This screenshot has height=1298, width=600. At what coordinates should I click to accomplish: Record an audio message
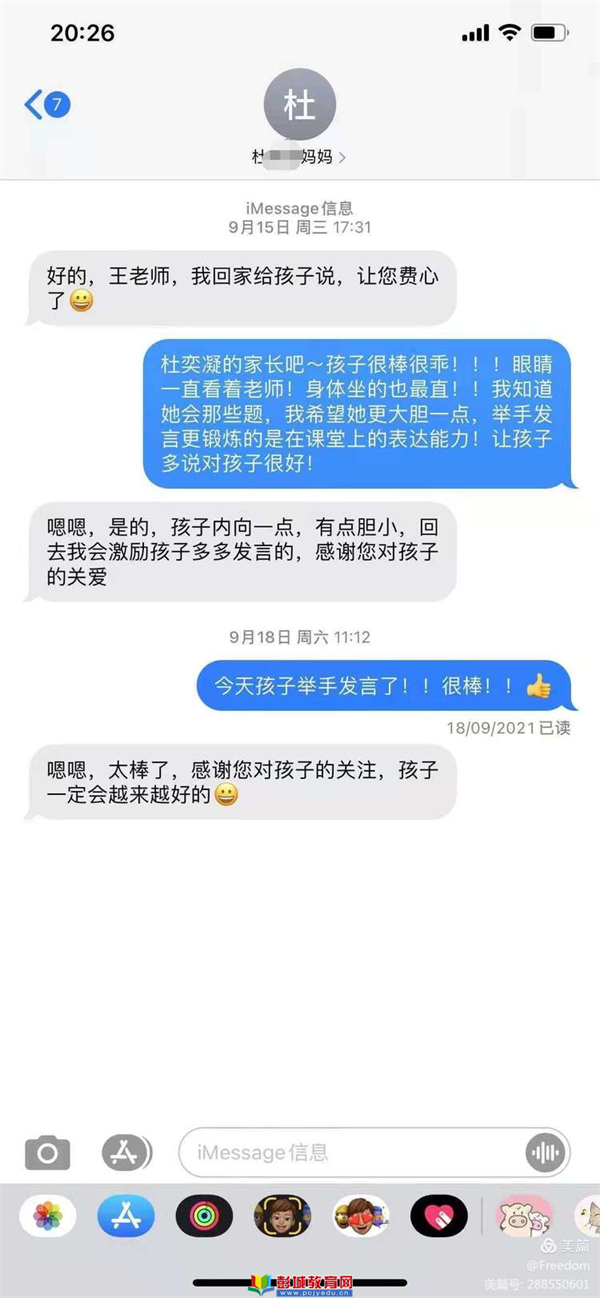[x=545, y=1153]
